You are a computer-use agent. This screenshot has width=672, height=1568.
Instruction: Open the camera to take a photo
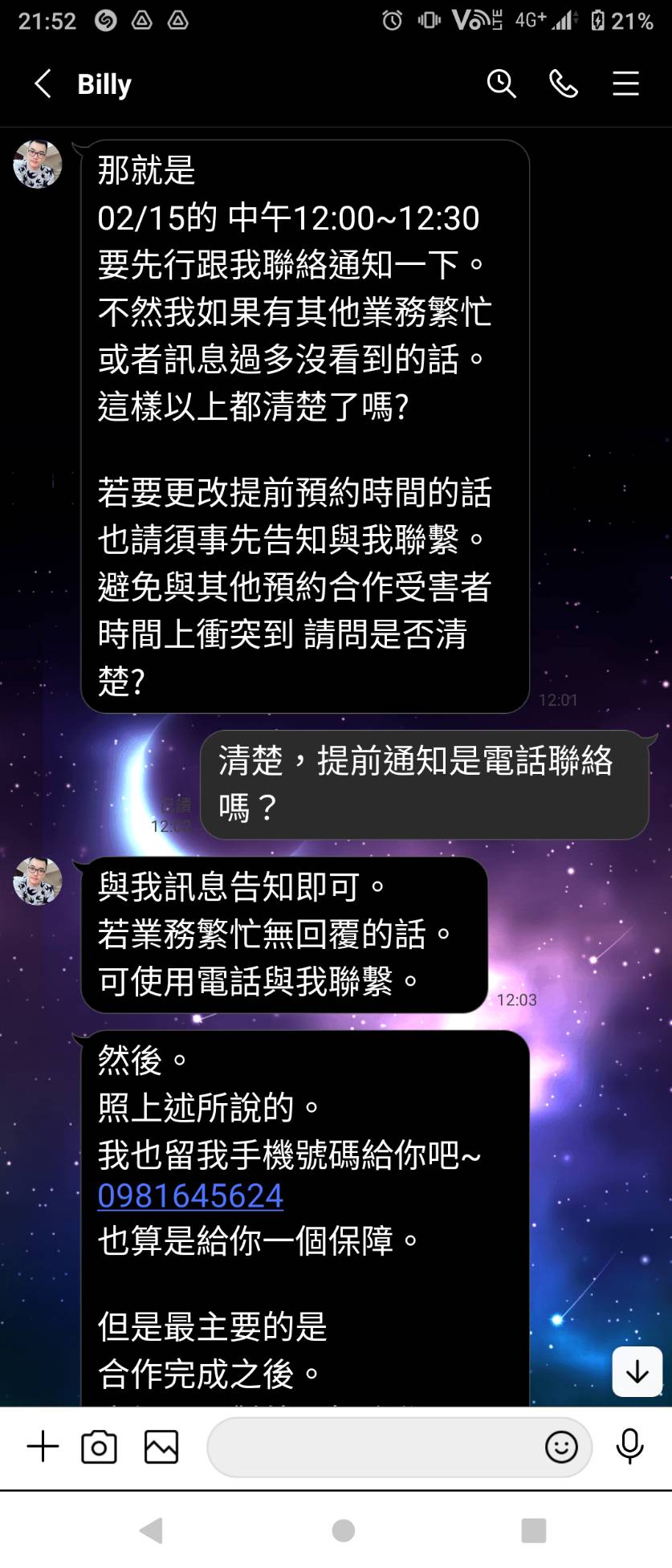click(x=99, y=1447)
